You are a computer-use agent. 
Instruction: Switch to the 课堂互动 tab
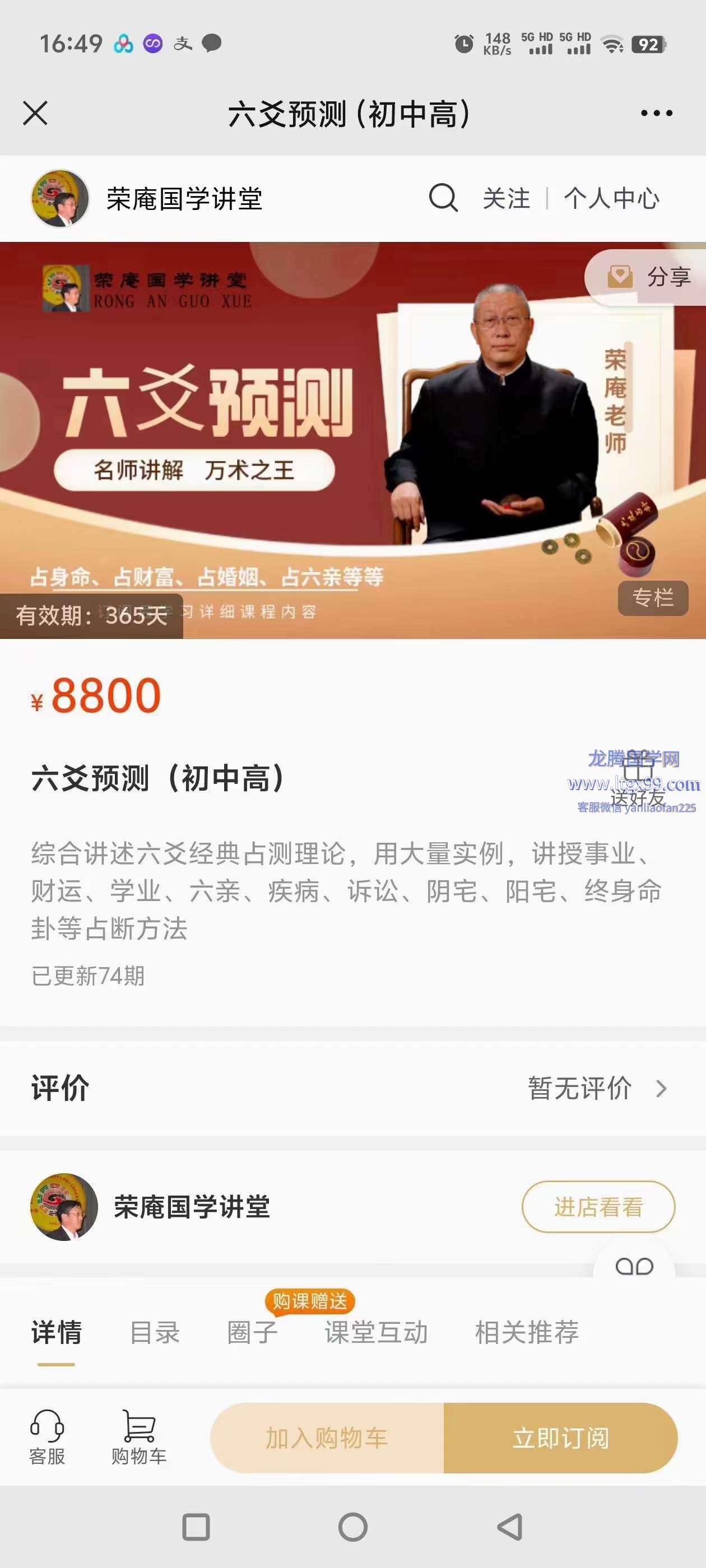pos(376,1332)
